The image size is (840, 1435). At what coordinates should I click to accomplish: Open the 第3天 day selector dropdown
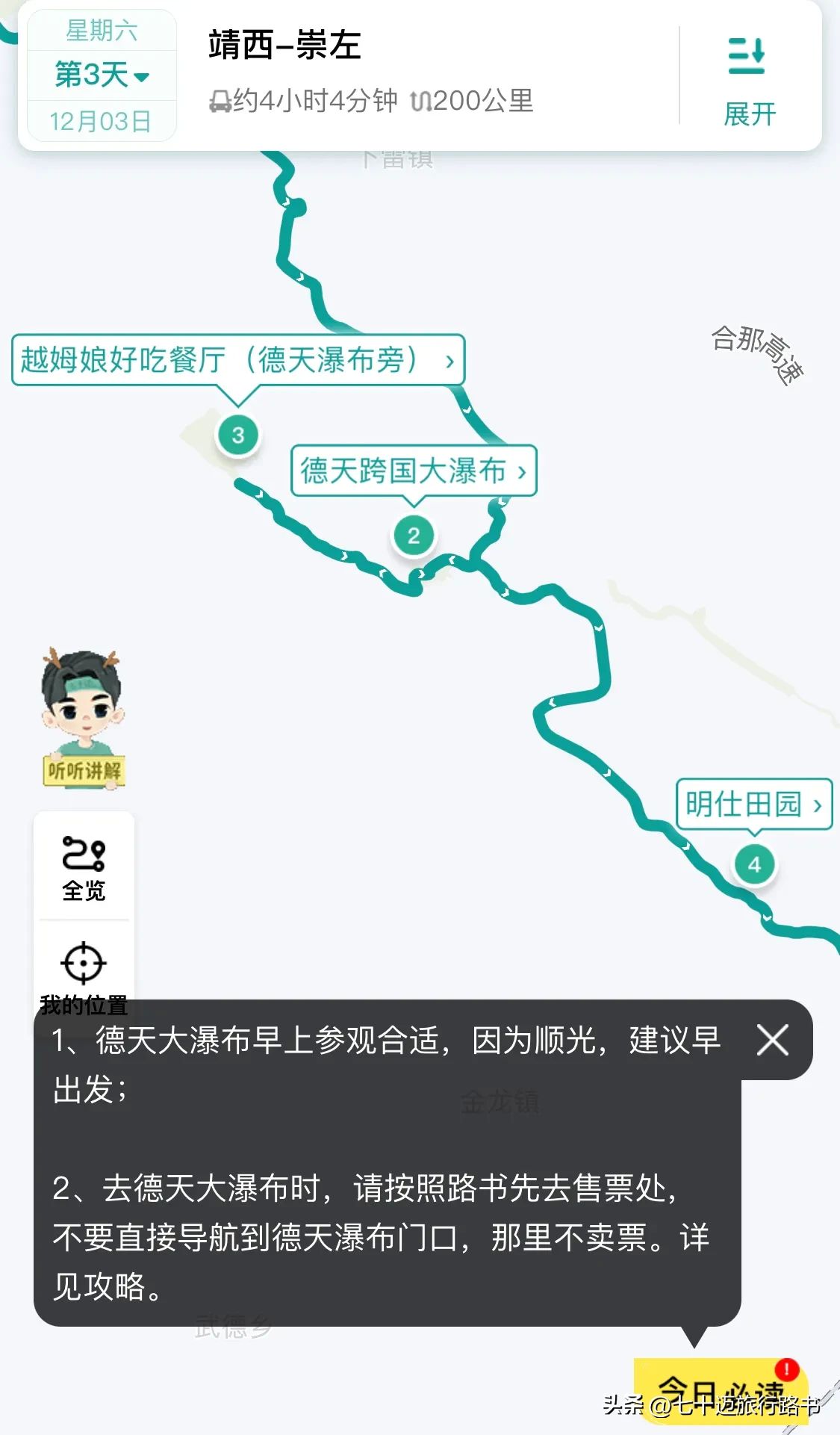pyautogui.click(x=102, y=75)
